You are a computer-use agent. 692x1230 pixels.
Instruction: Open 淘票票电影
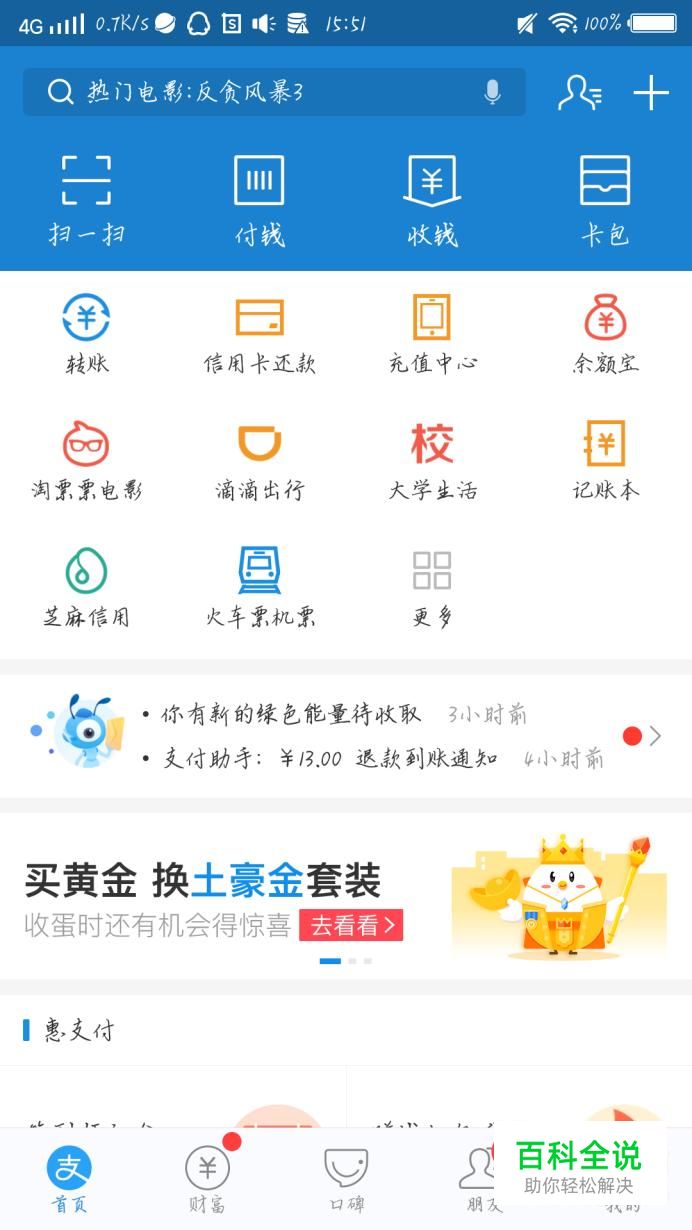click(x=86, y=460)
